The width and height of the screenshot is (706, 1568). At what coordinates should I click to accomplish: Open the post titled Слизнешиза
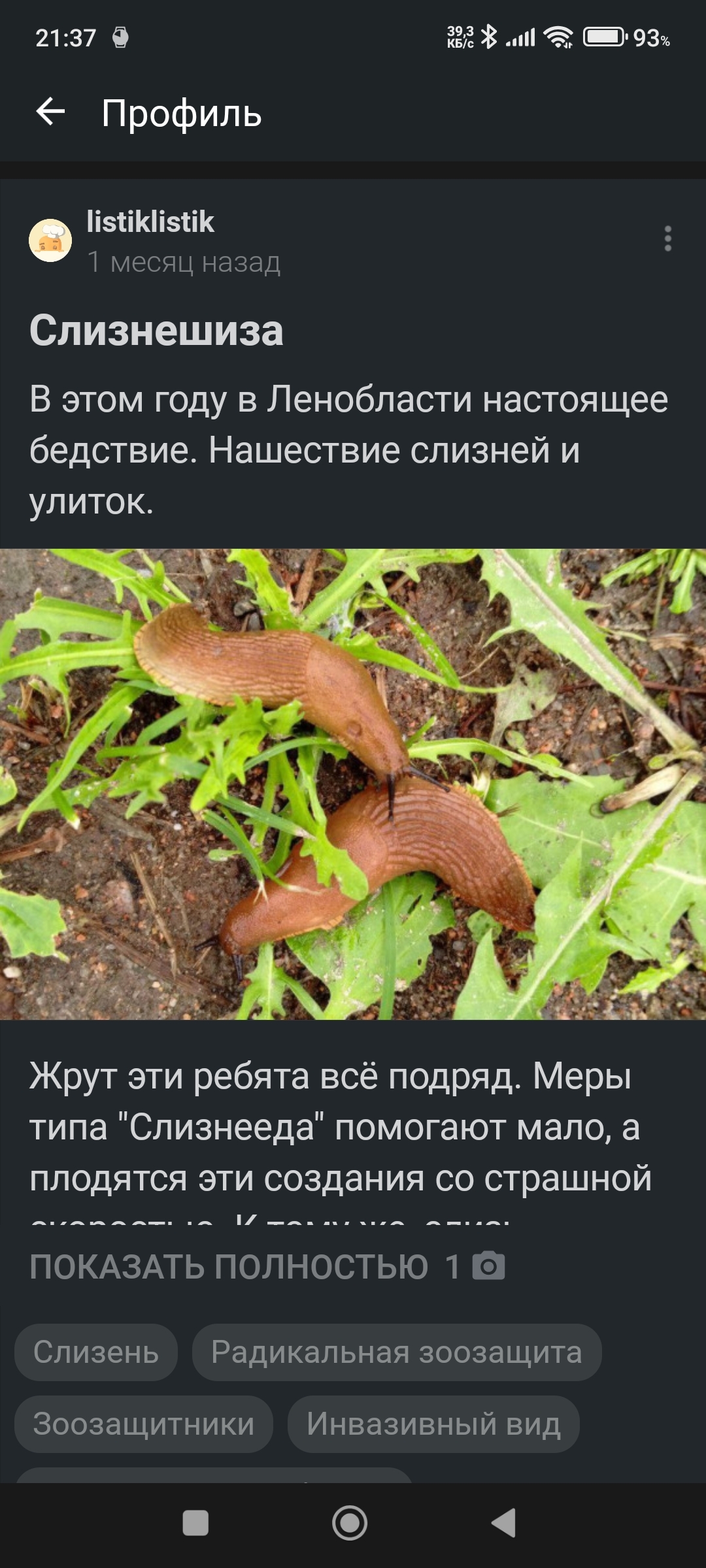(156, 331)
